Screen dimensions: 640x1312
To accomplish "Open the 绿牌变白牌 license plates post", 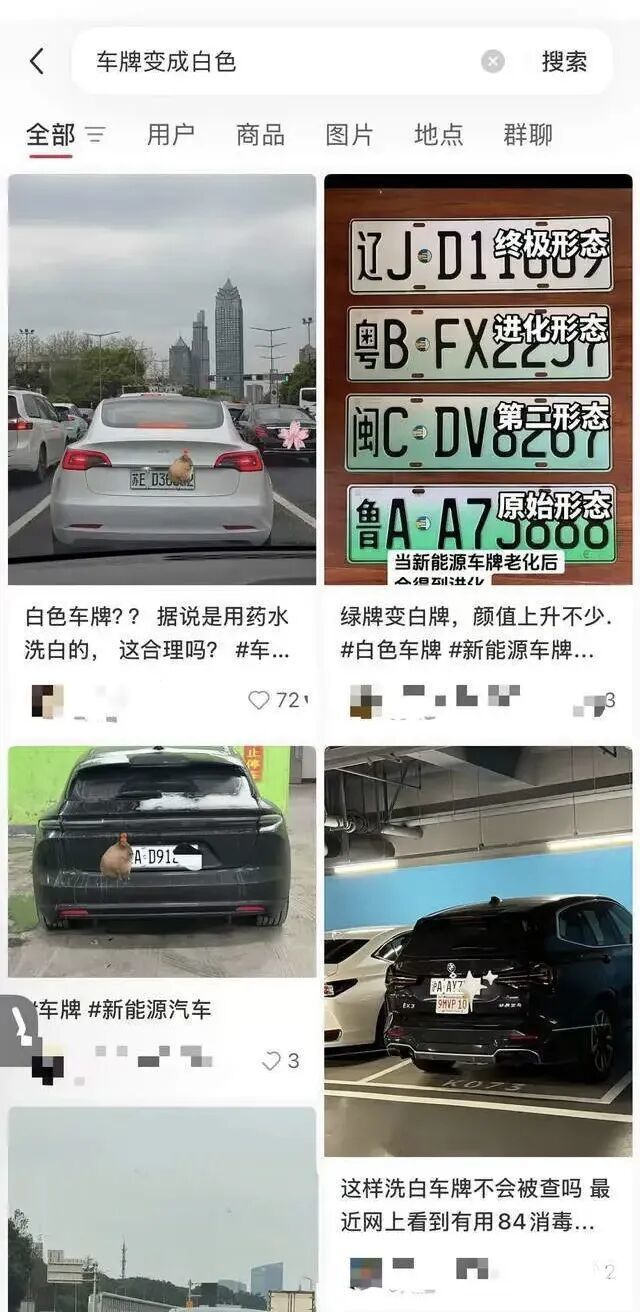I will click(x=478, y=380).
